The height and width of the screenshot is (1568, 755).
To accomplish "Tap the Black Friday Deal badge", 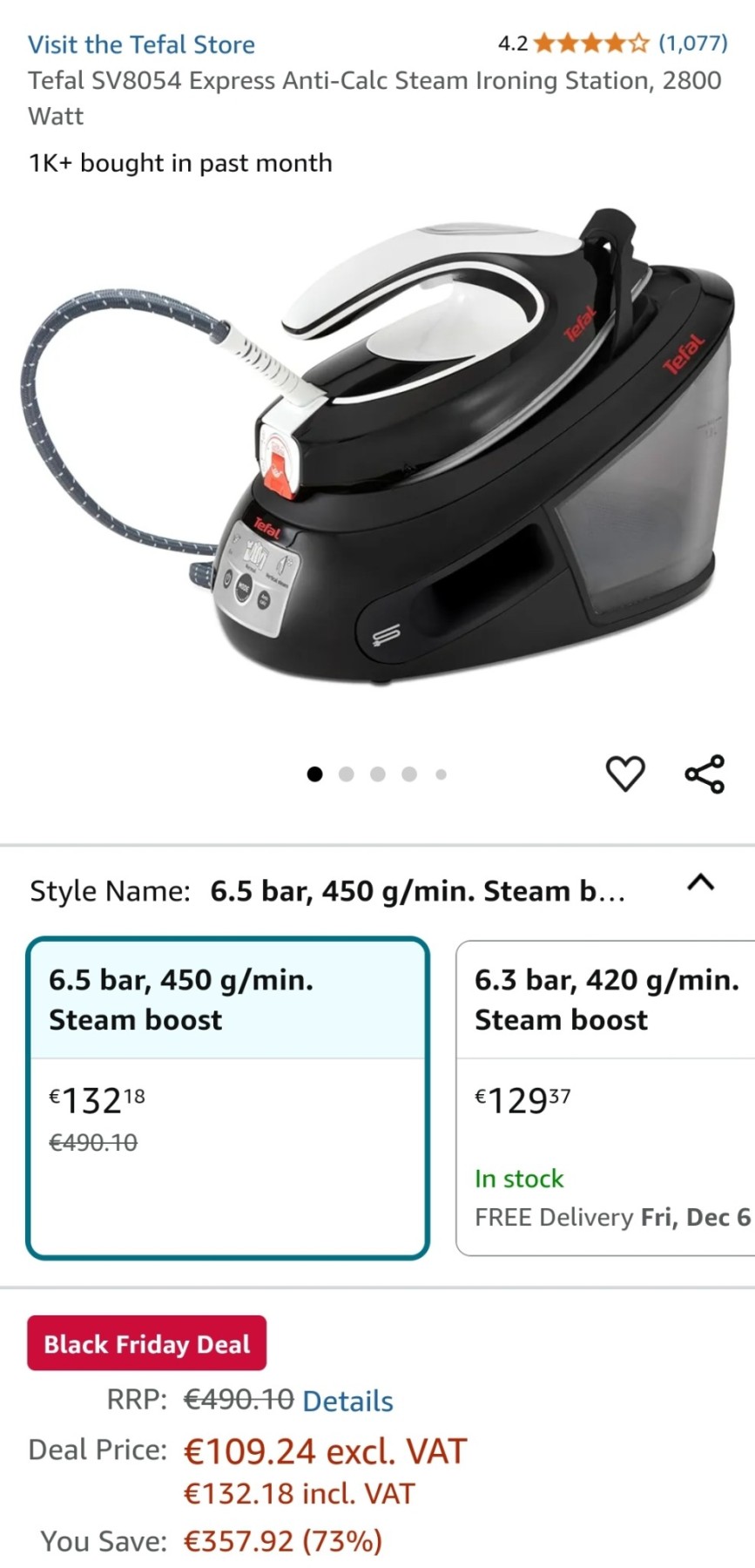I will point(146,1343).
